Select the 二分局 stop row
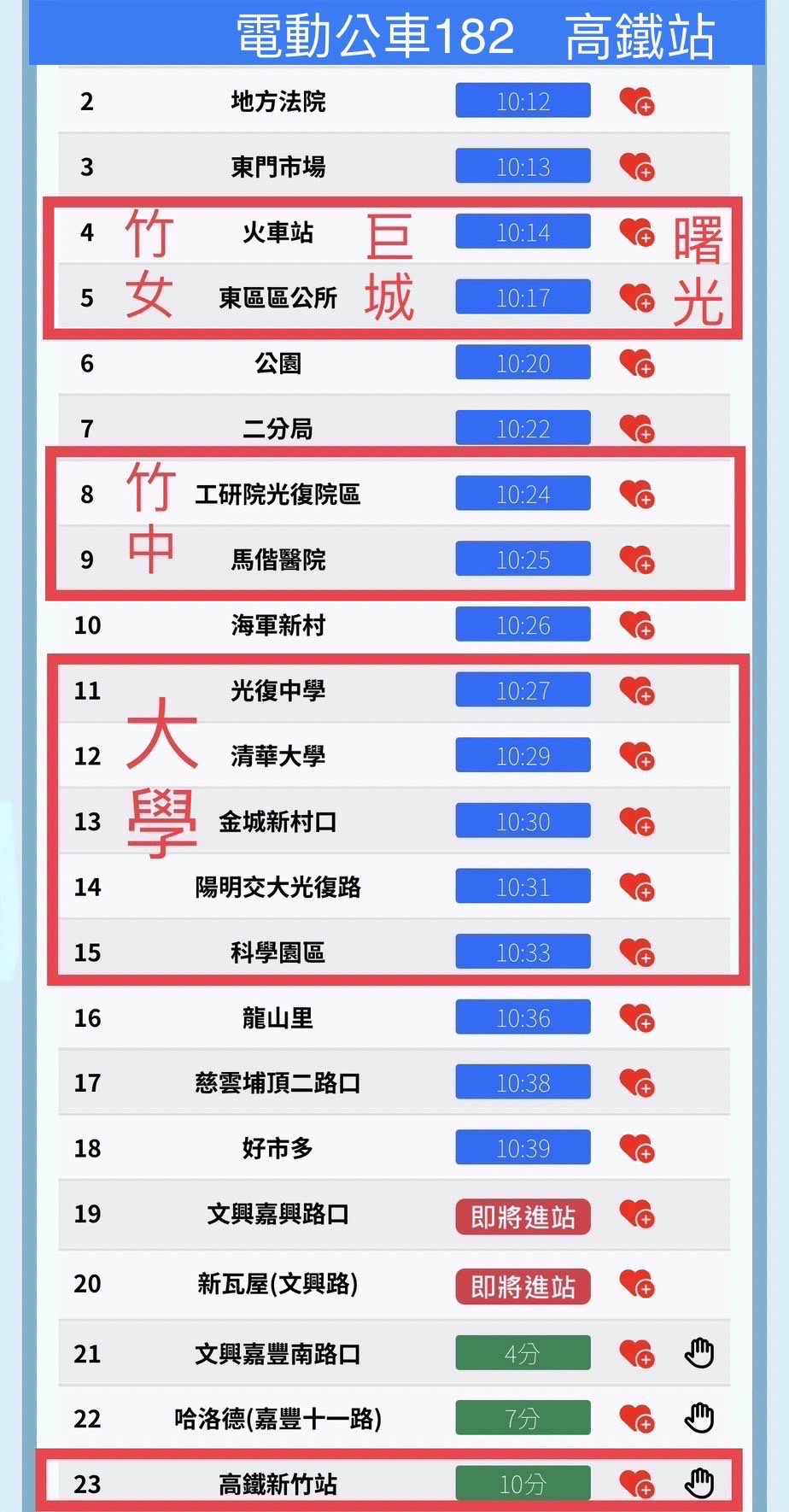Screen dimensions: 789x1512 pos(394,428)
